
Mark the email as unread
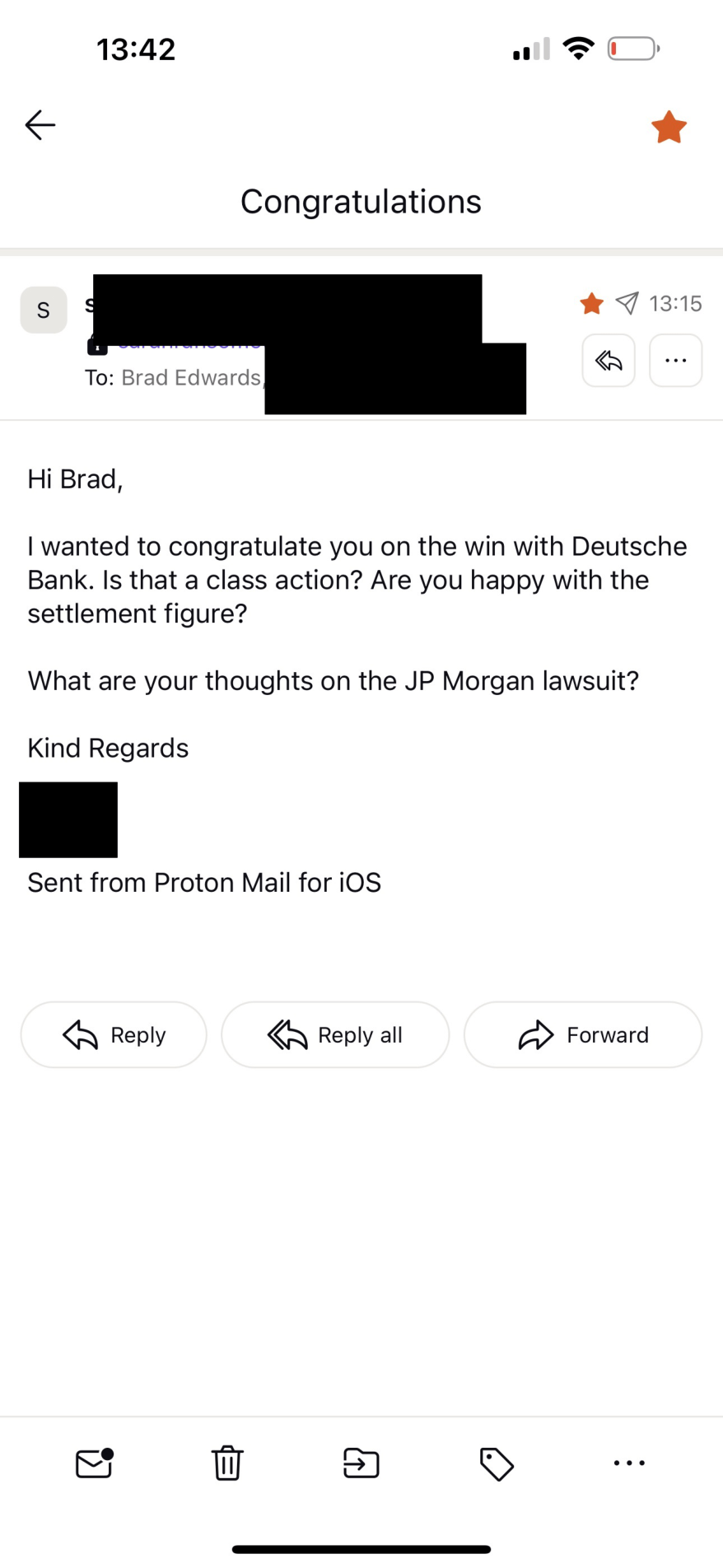coord(94,1463)
